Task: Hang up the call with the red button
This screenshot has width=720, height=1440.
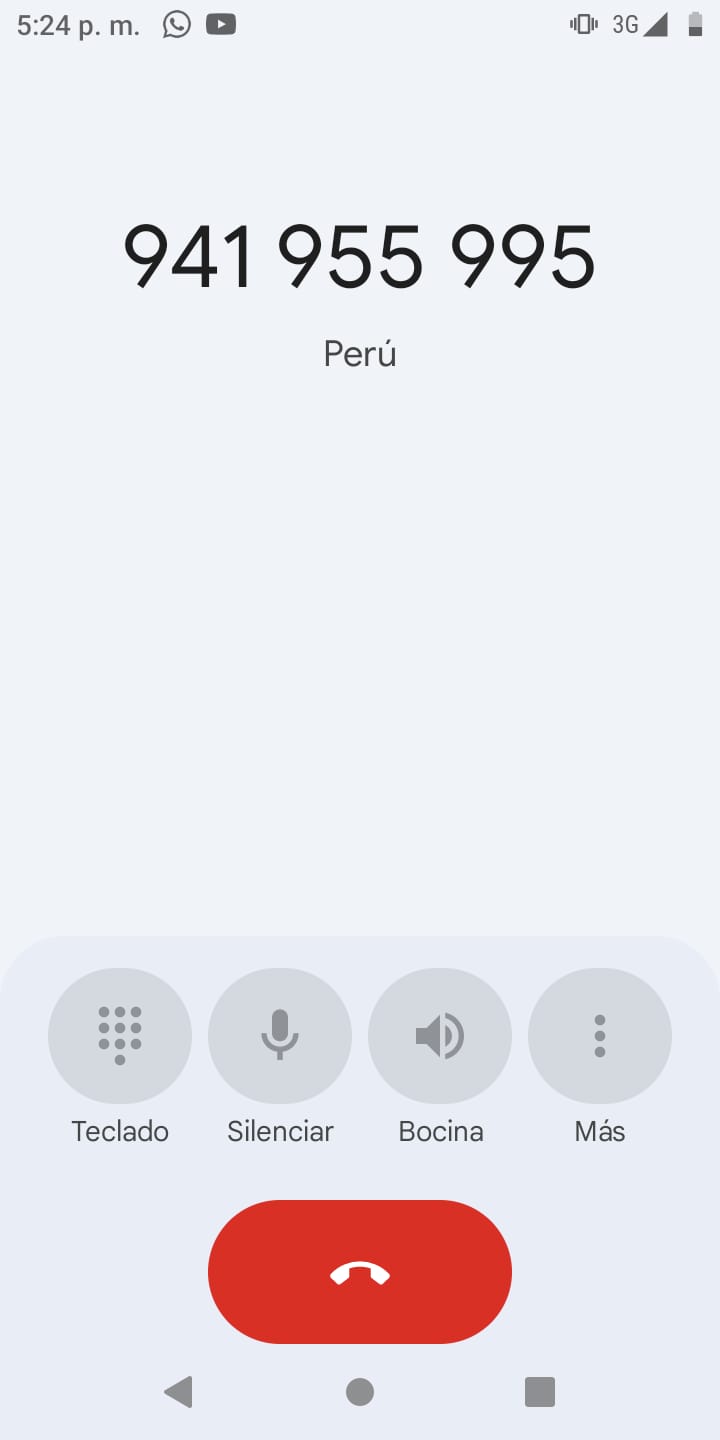Action: (x=360, y=1272)
